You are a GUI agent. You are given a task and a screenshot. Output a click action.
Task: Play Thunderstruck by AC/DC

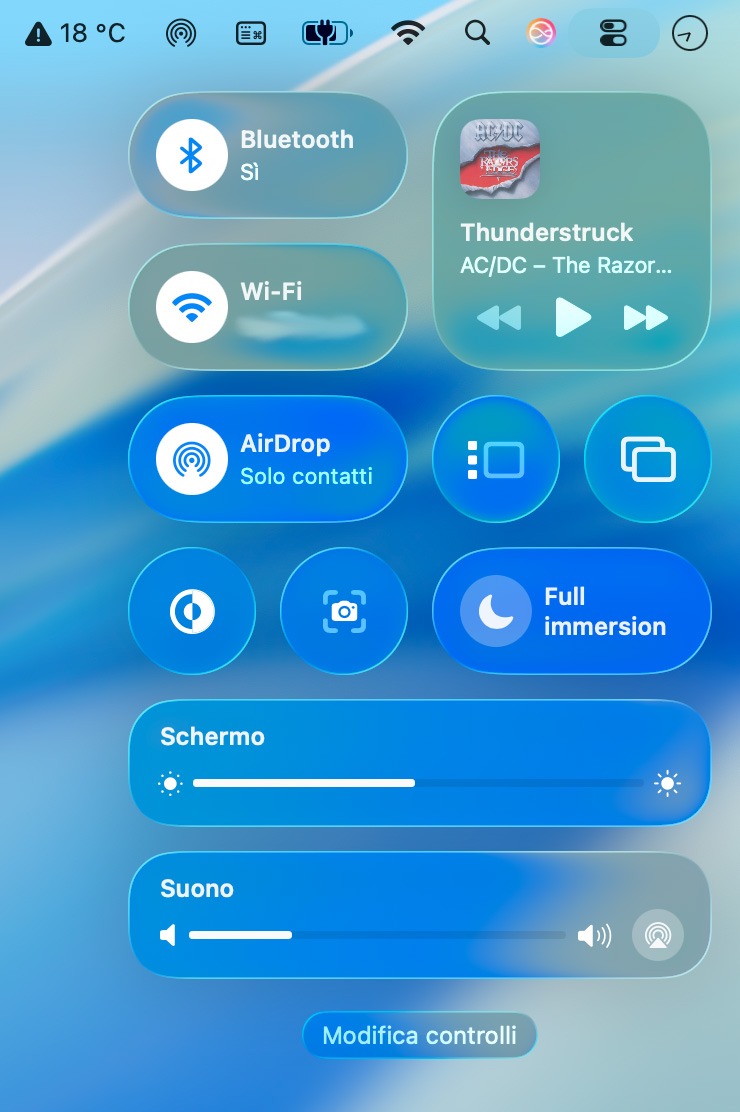571,318
